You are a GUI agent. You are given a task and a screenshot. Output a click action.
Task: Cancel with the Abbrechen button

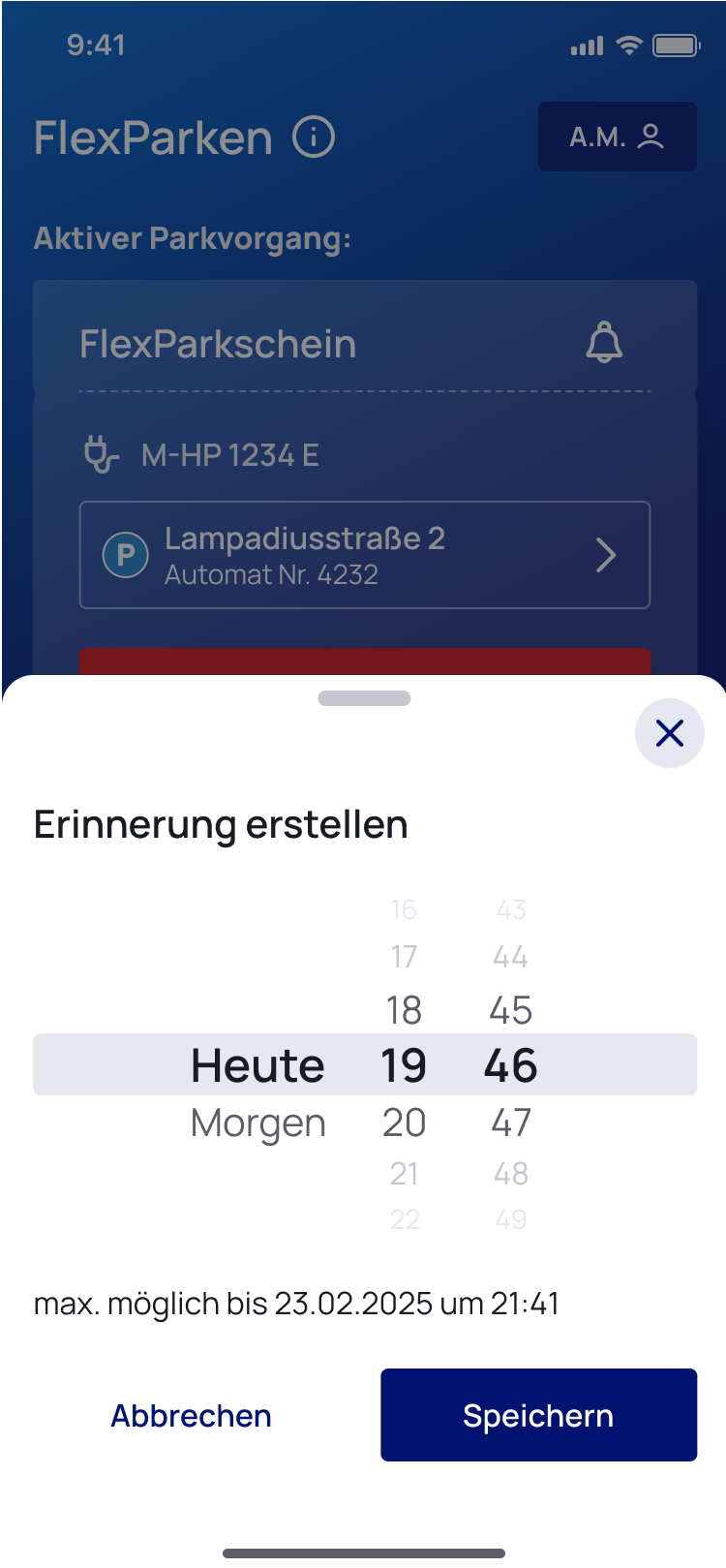point(191,1416)
